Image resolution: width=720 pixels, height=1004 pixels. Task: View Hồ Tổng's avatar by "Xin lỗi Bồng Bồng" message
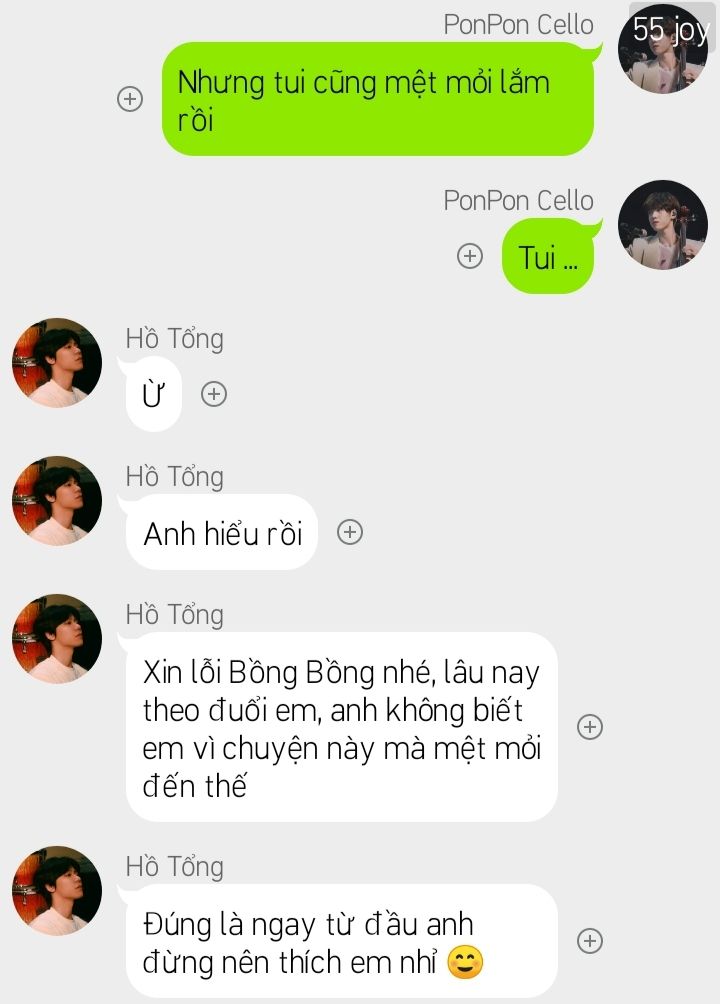click(57, 639)
